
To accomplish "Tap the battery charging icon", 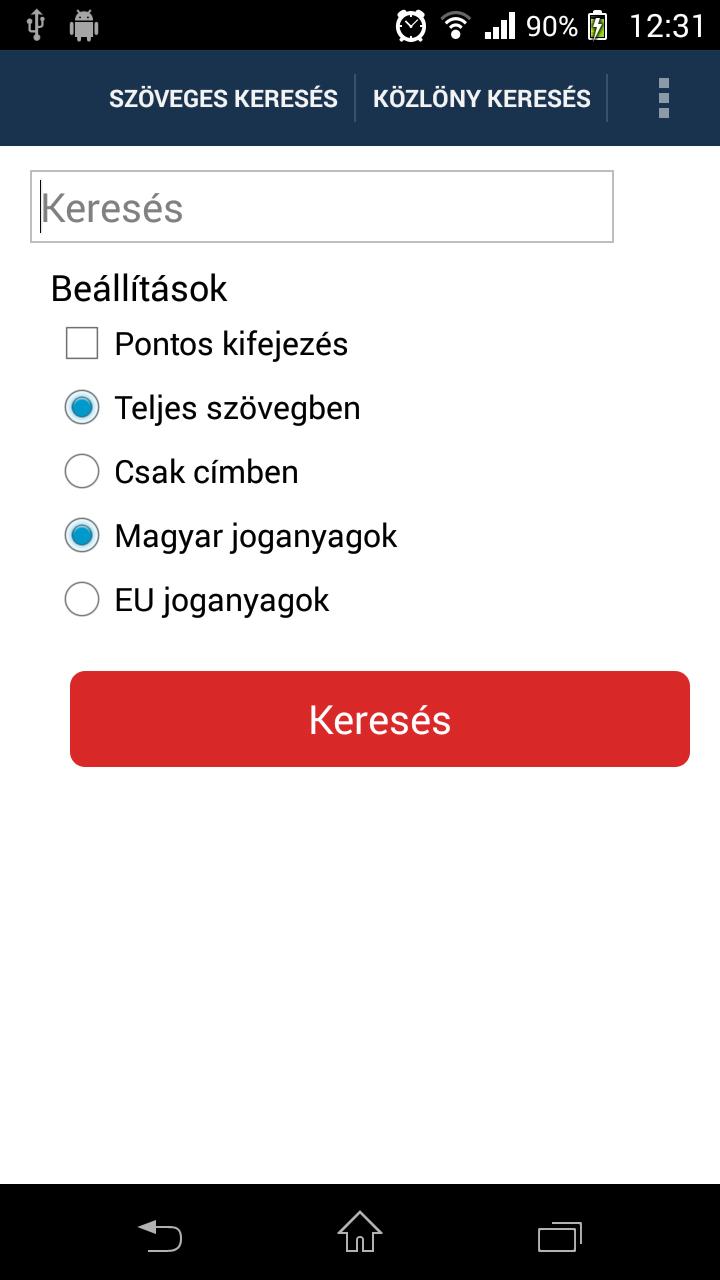I will (x=598, y=25).
